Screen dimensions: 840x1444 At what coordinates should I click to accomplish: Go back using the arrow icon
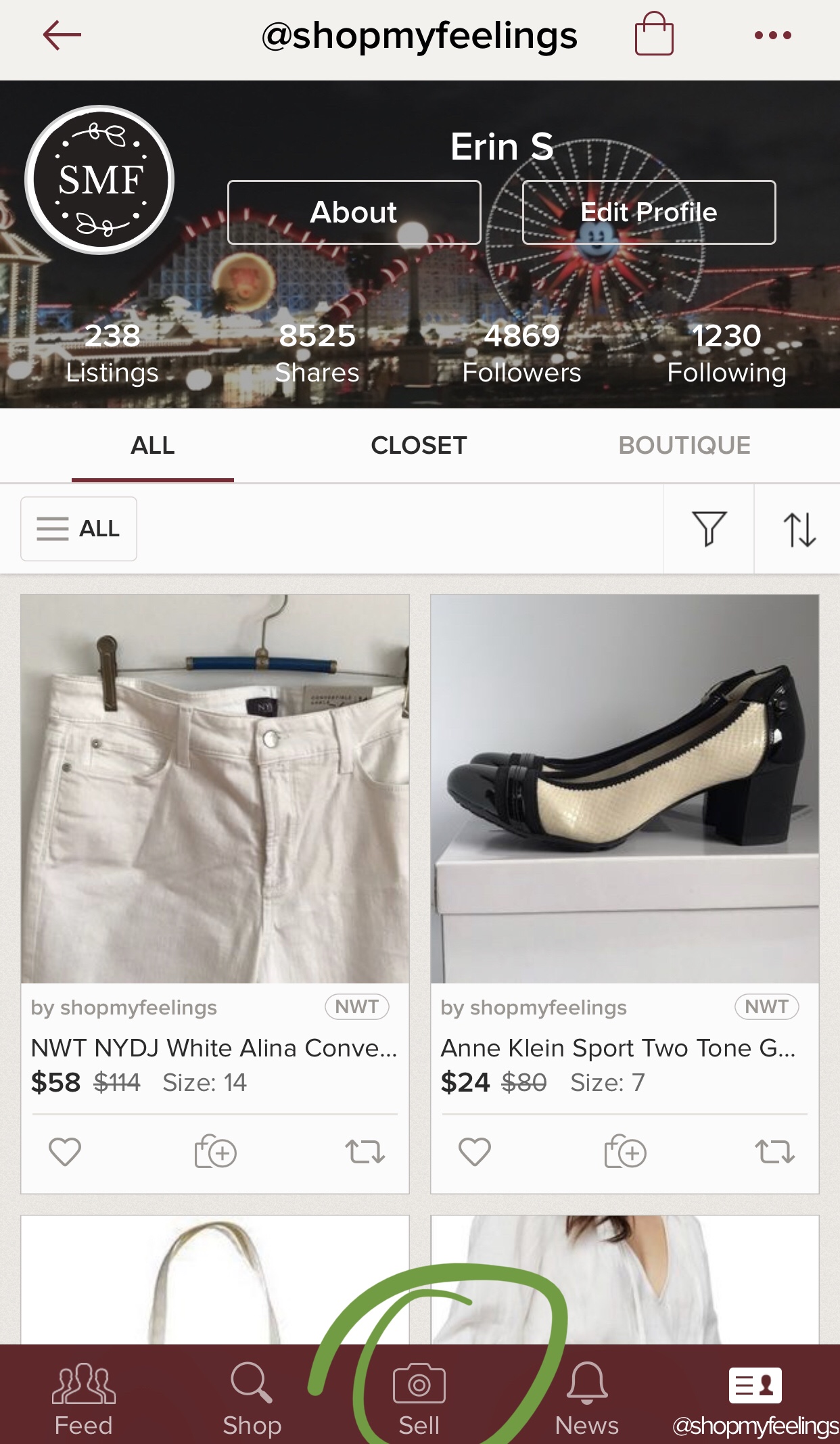pyautogui.click(x=62, y=35)
